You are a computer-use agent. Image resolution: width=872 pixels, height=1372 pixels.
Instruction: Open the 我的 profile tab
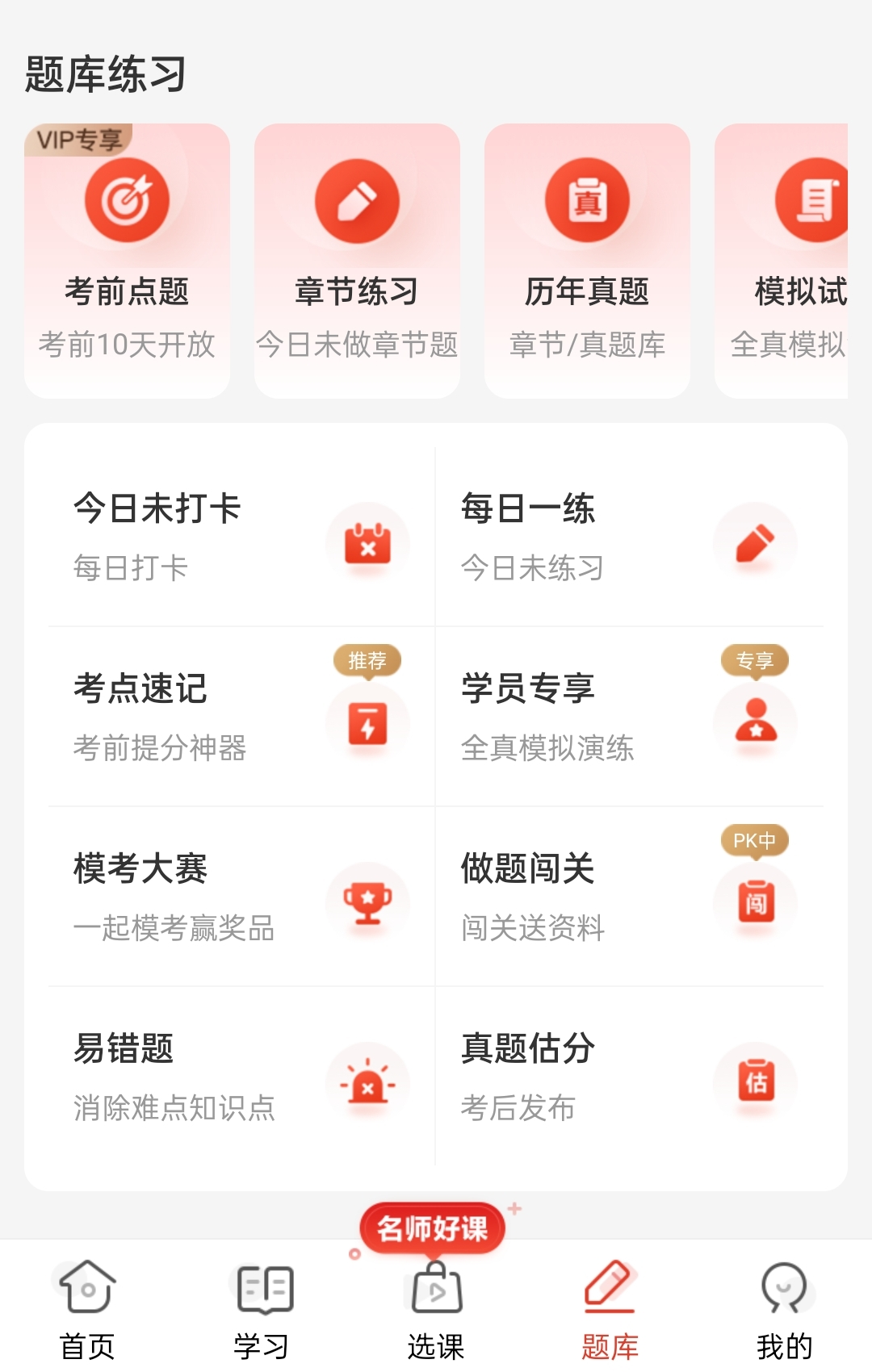(784, 1309)
